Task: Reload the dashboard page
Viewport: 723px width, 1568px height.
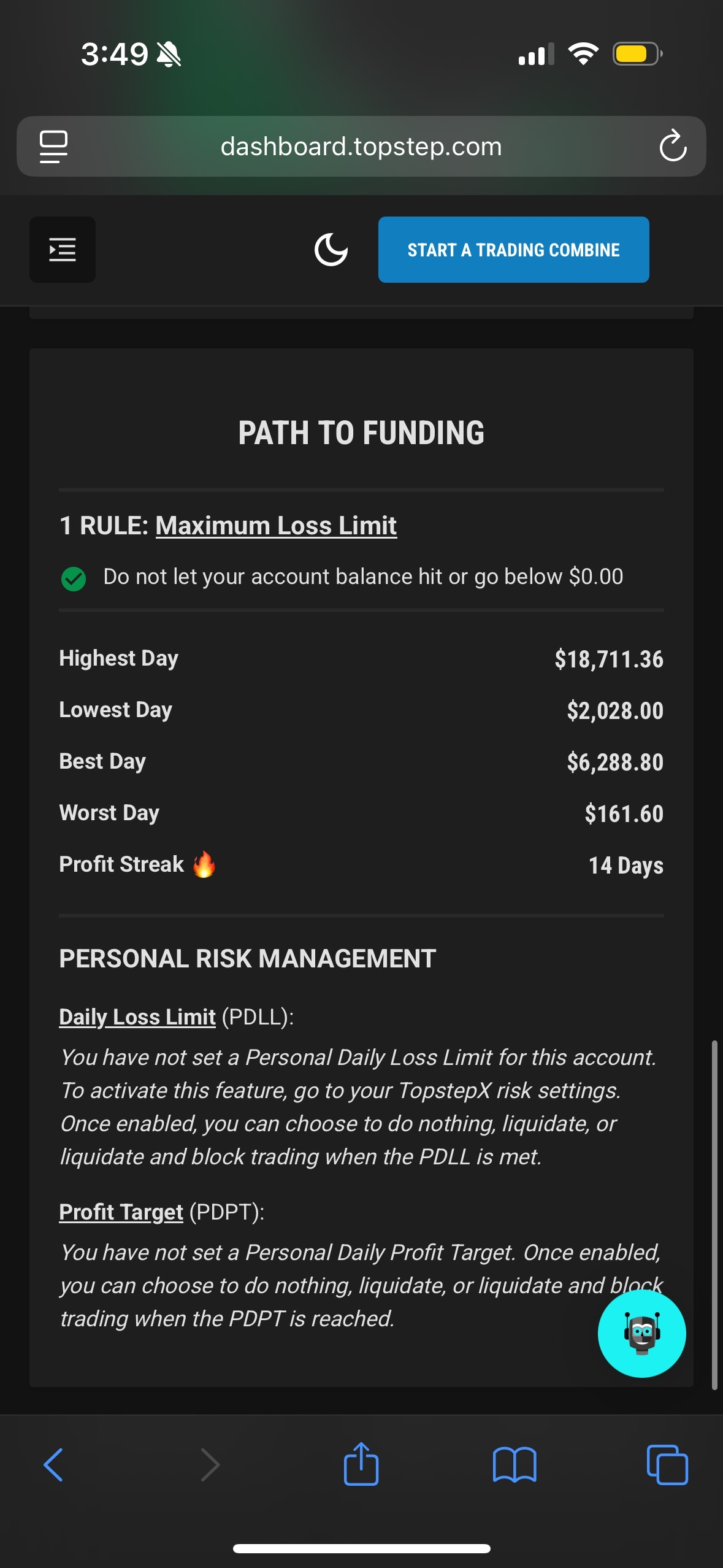Action: (672, 146)
